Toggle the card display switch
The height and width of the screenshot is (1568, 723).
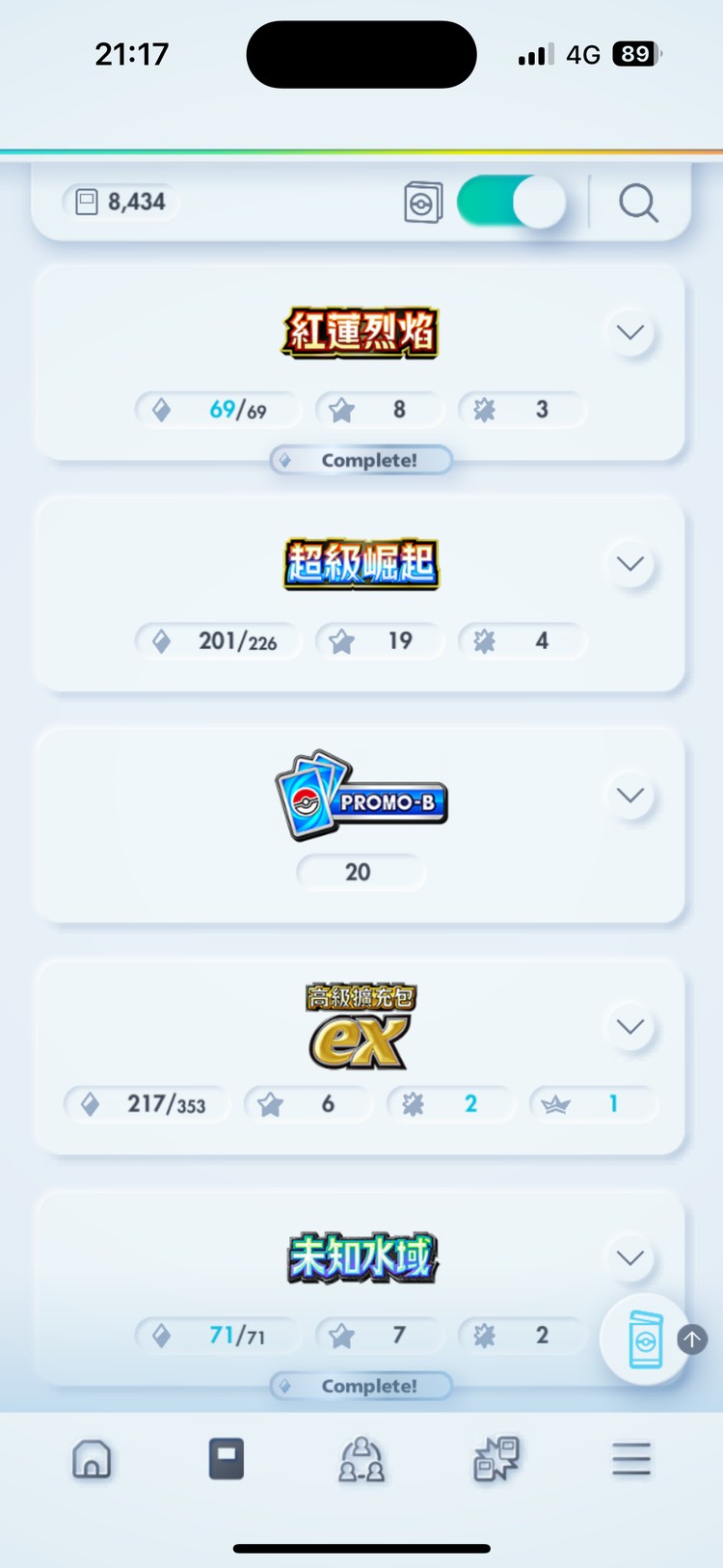[x=511, y=203]
